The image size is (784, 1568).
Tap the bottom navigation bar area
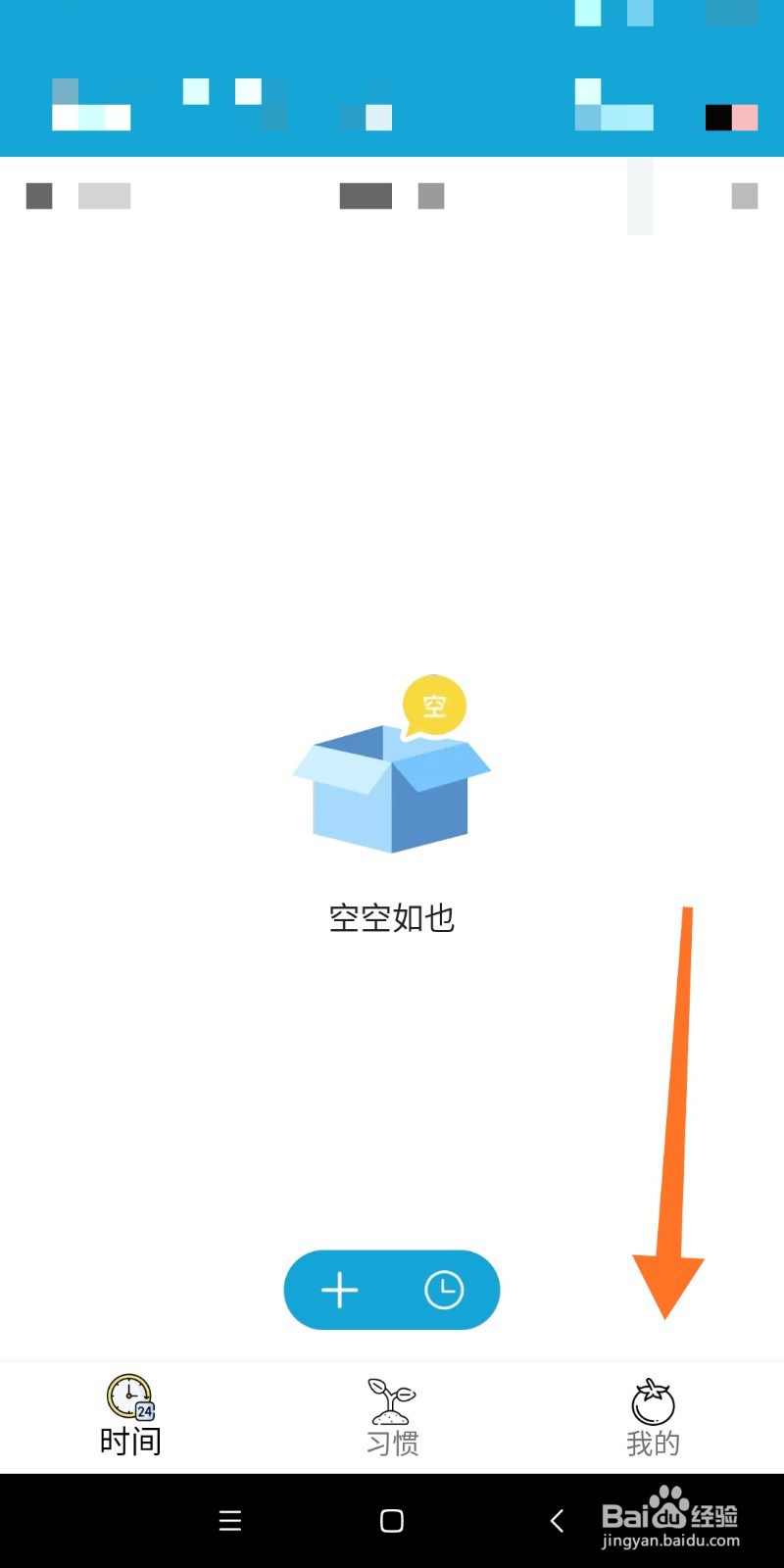392,1416
